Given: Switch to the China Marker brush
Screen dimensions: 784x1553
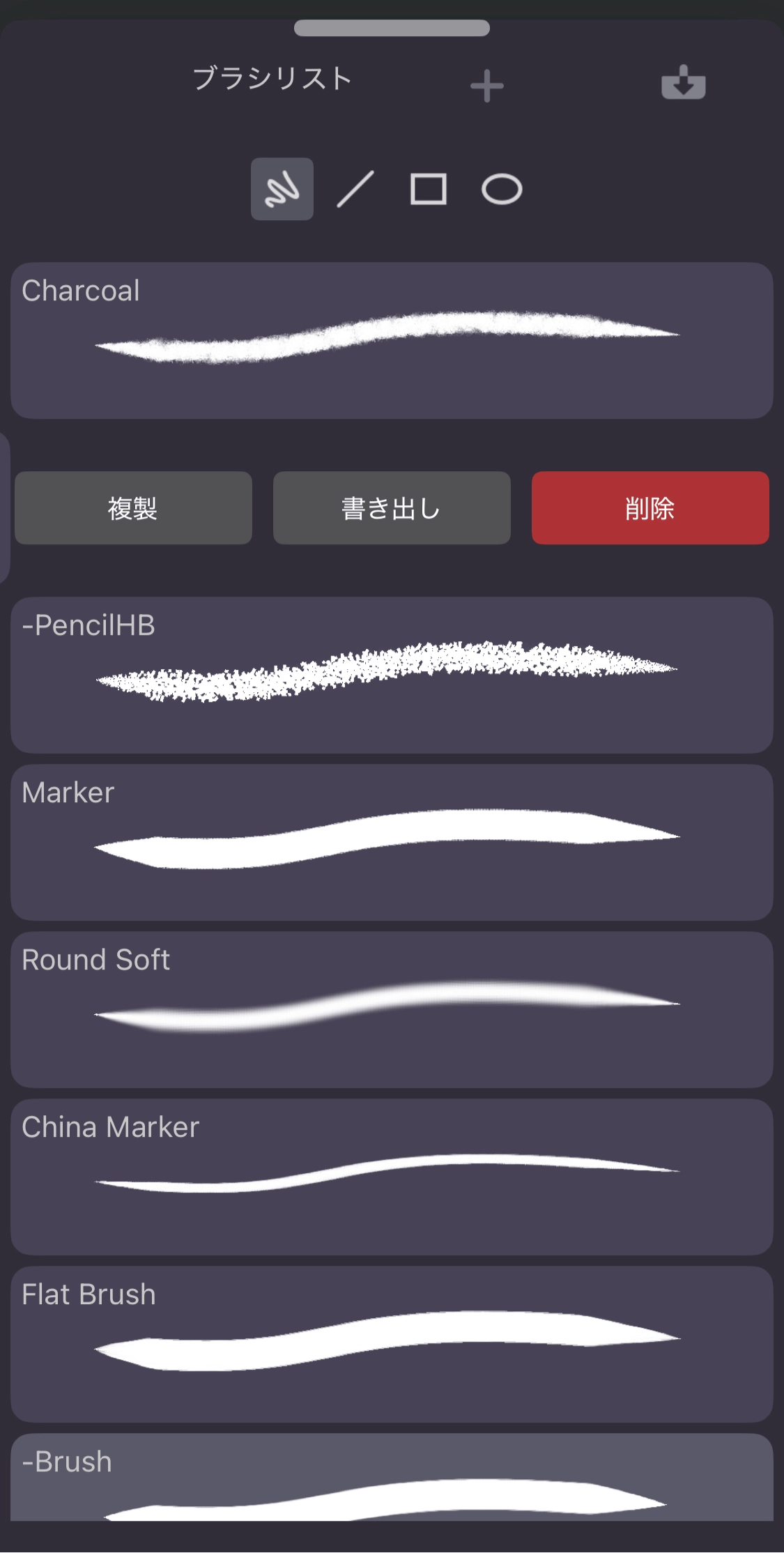Looking at the screenshot, I should tap(392, 1177).
